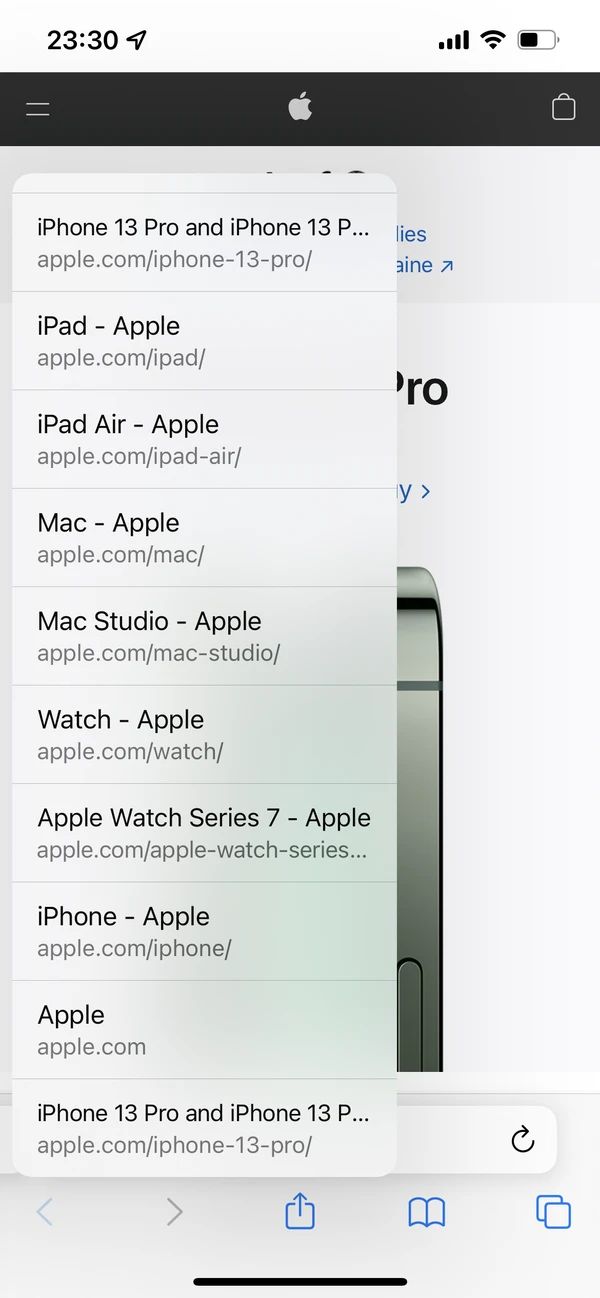This screenshot has height=1298, width=600.
Task: Go to iPad - Apple history entry
Action: 204,341
